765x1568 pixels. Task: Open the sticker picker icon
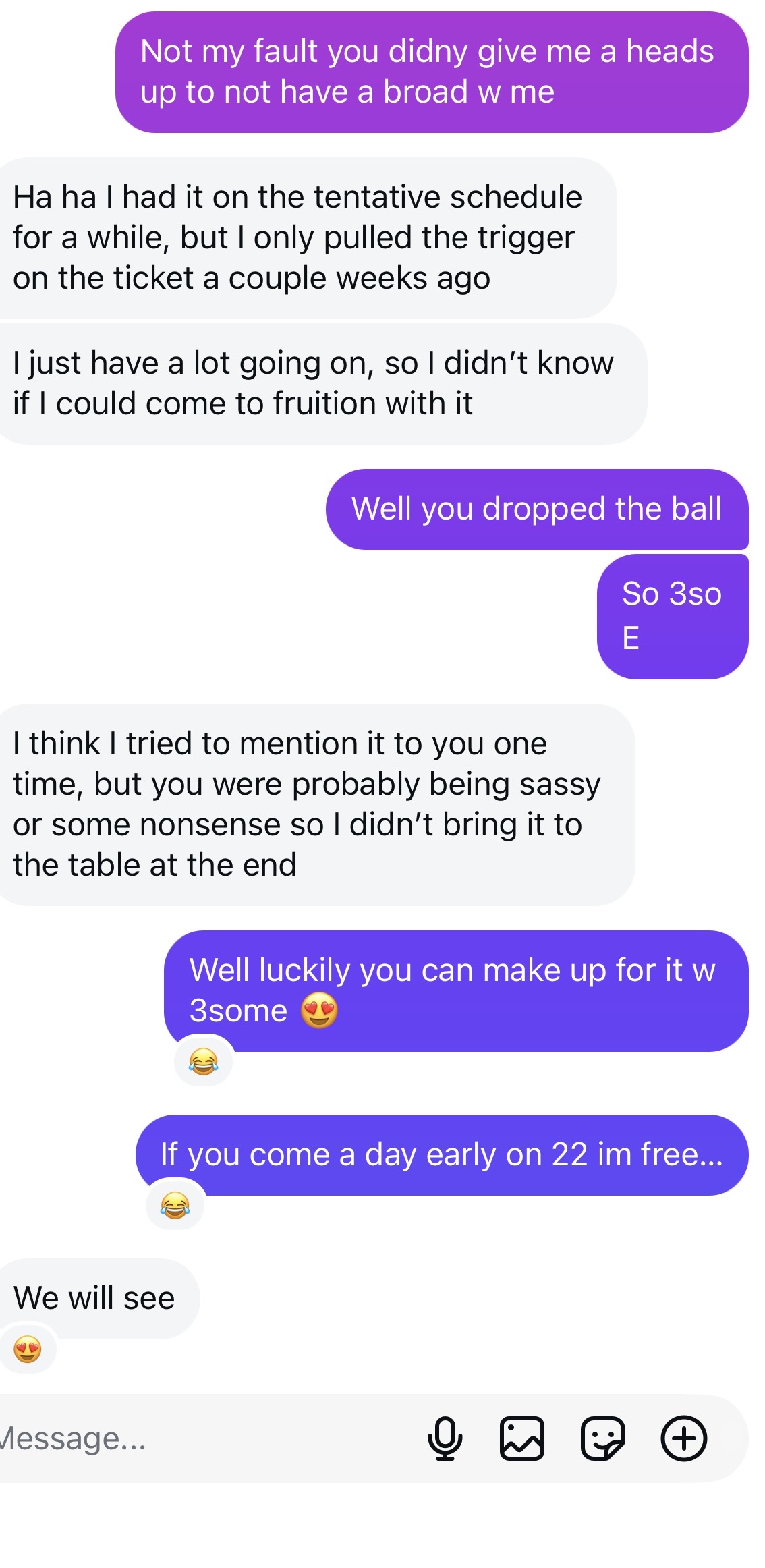click(x=603, y=1438)
